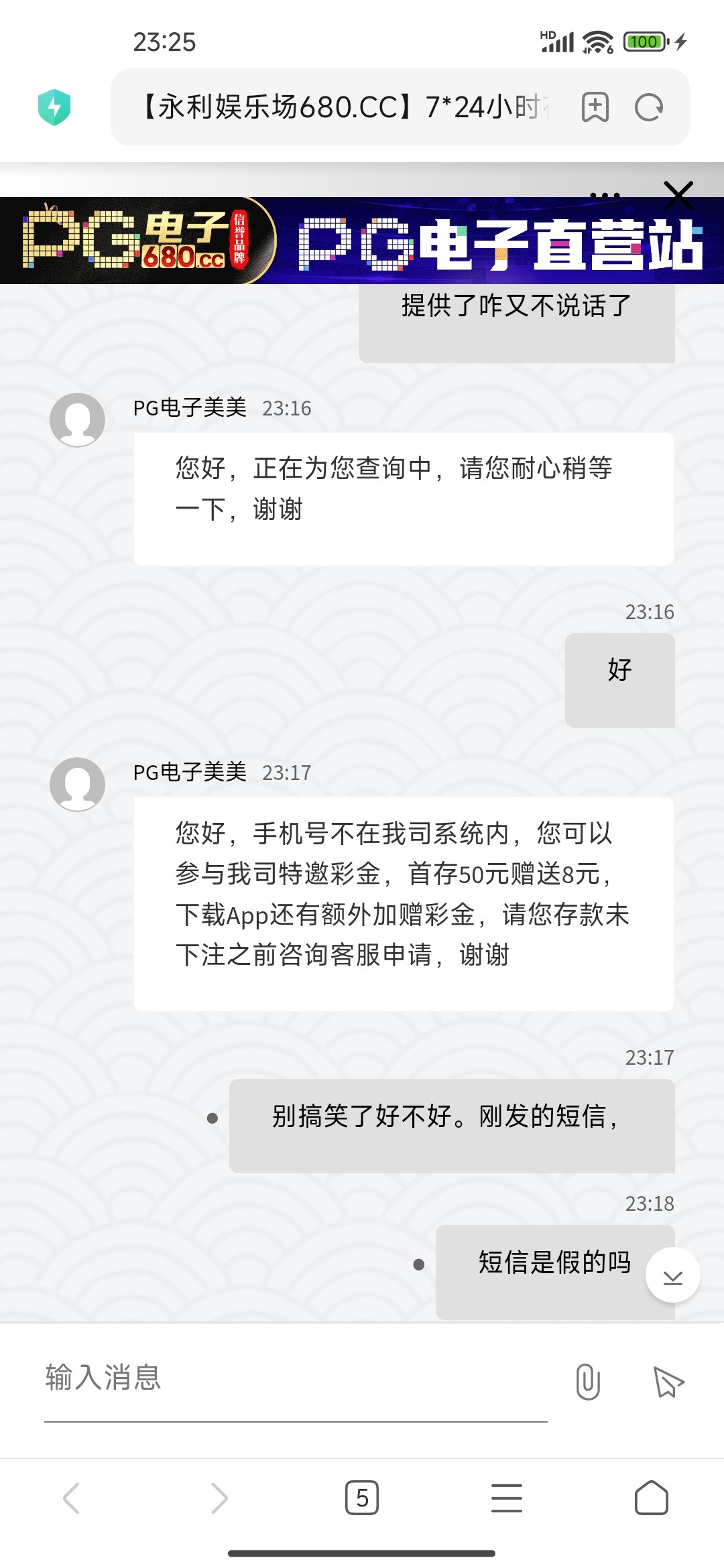
Task: Open the browser hamburger menu
Action: [x=507, y=1498]
